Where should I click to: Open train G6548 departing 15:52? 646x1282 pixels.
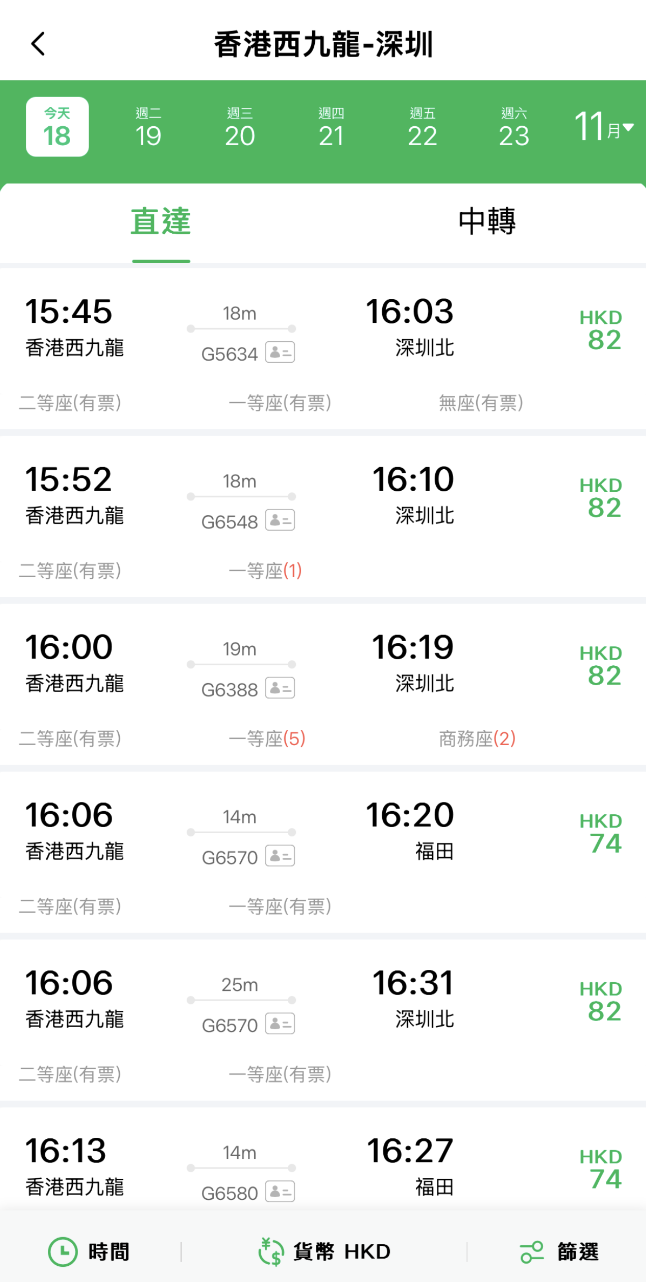323,517
